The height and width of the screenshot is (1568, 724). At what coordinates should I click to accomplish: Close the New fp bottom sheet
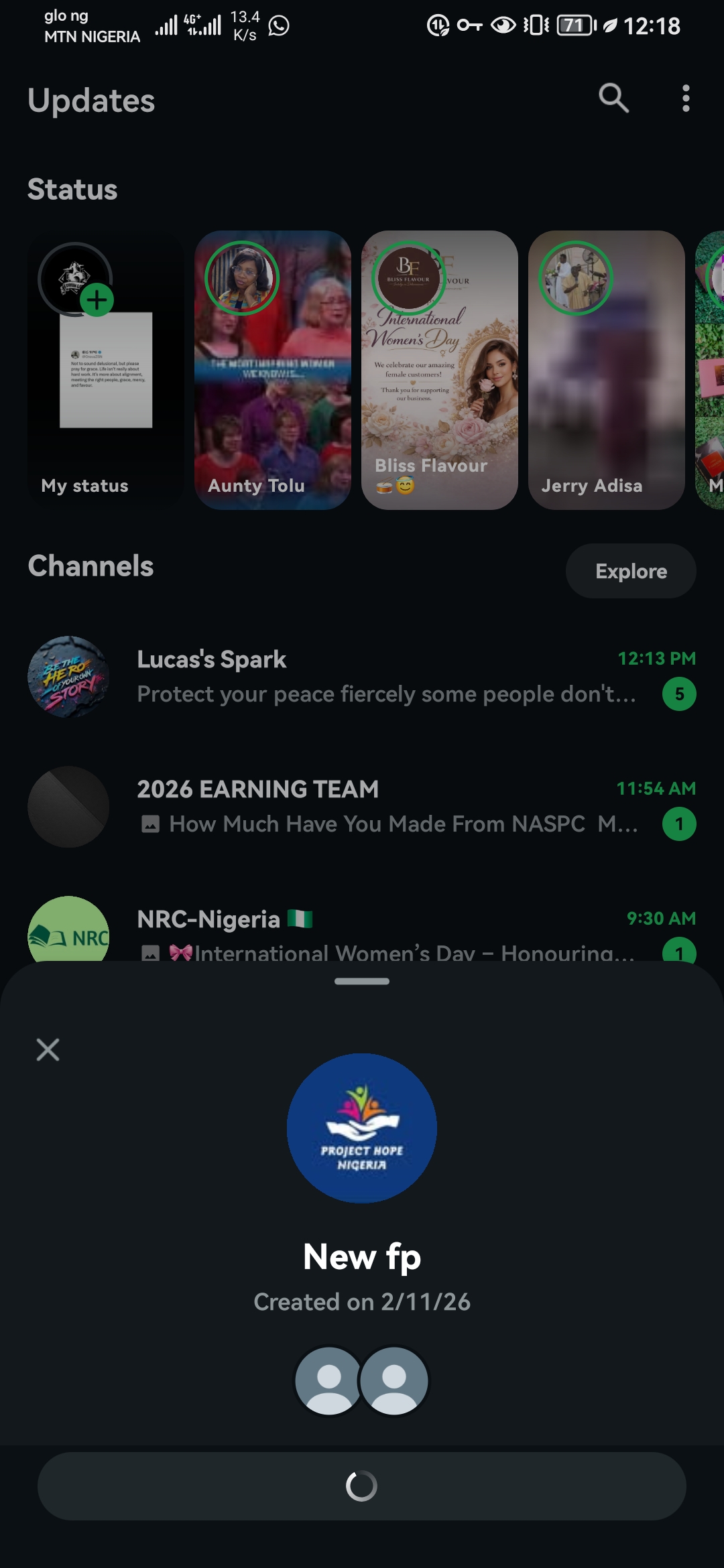[x=48, y=1049]
